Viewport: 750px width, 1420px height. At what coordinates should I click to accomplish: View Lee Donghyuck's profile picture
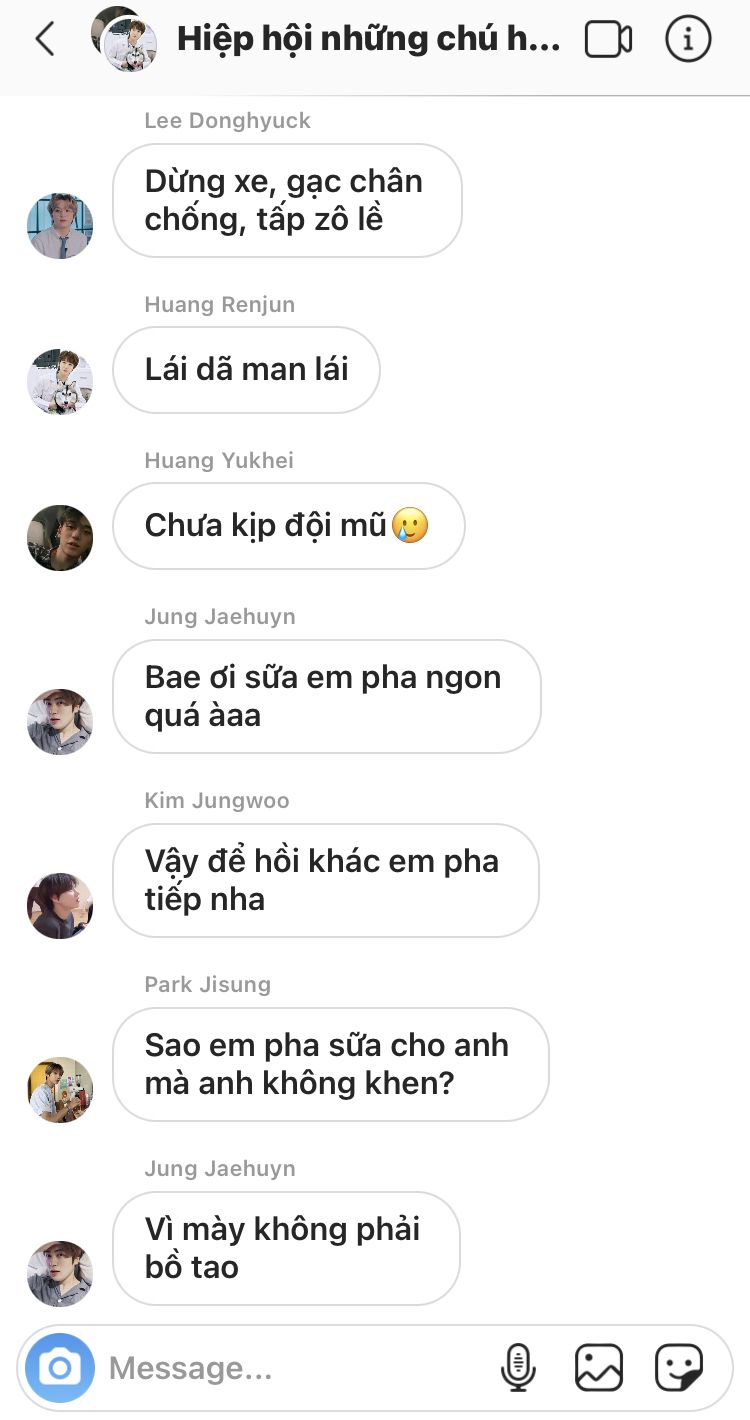(60, 226)
